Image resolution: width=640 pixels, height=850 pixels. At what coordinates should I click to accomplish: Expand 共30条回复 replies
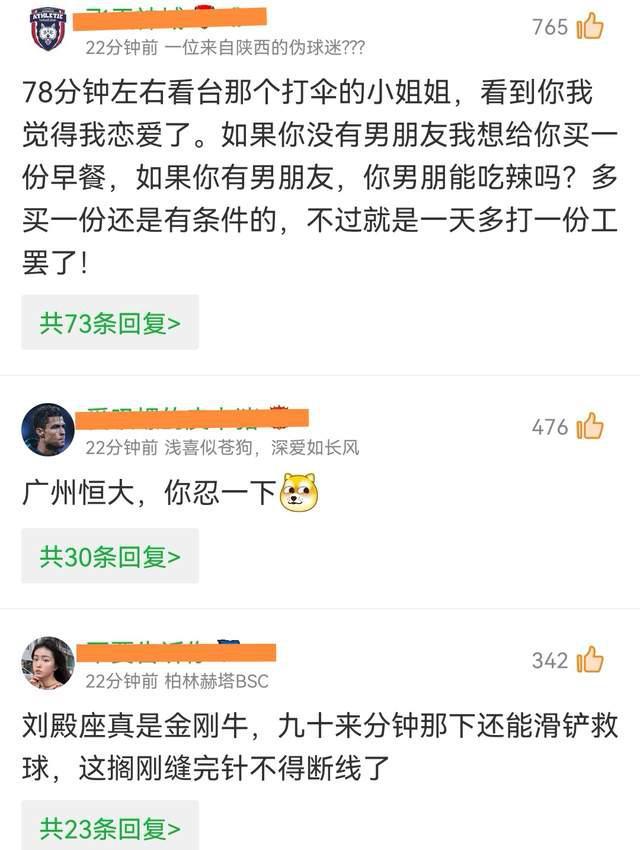pos(110,557)
